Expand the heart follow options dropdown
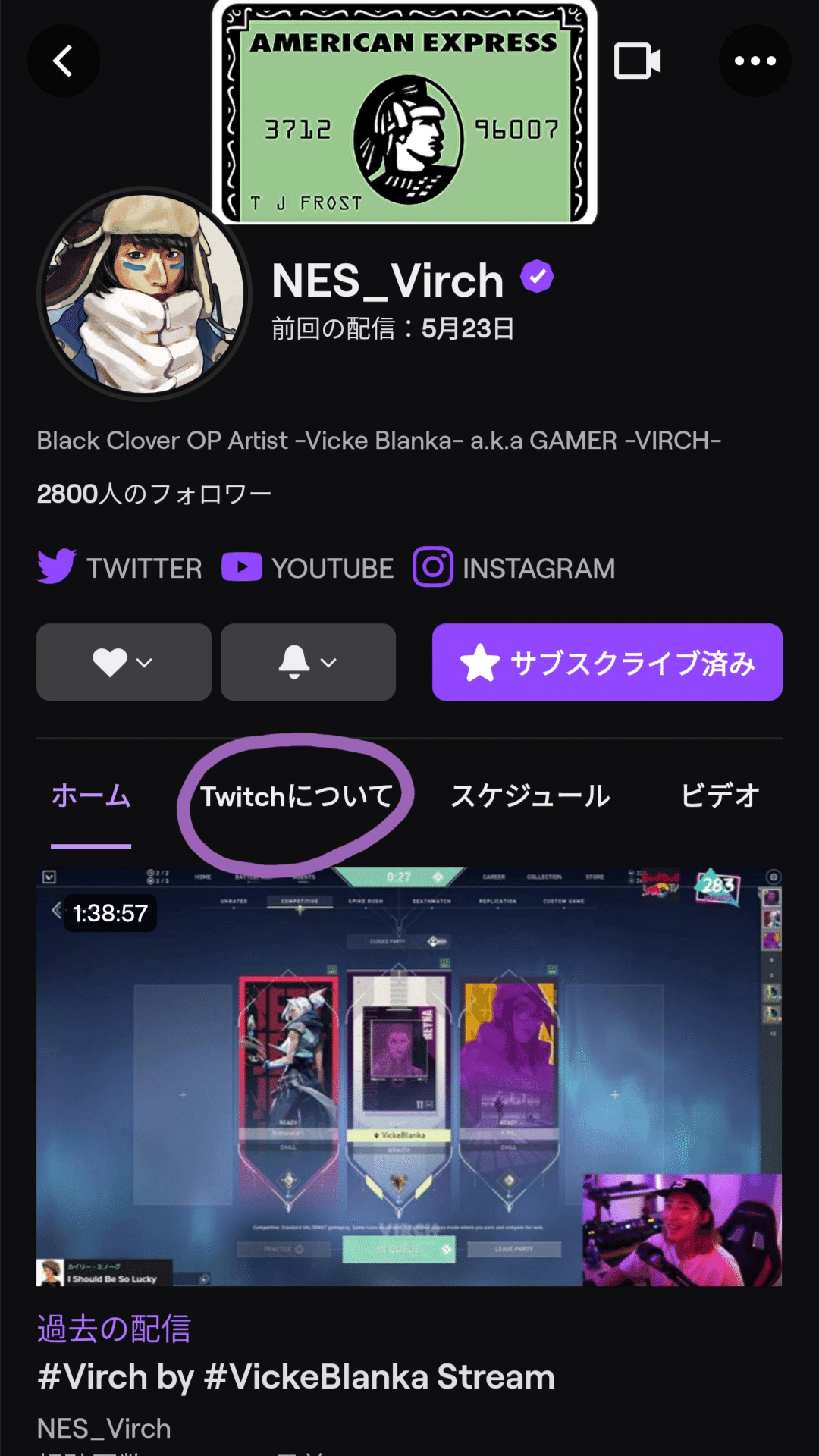819x1456 pixels. tap(124, 662)
